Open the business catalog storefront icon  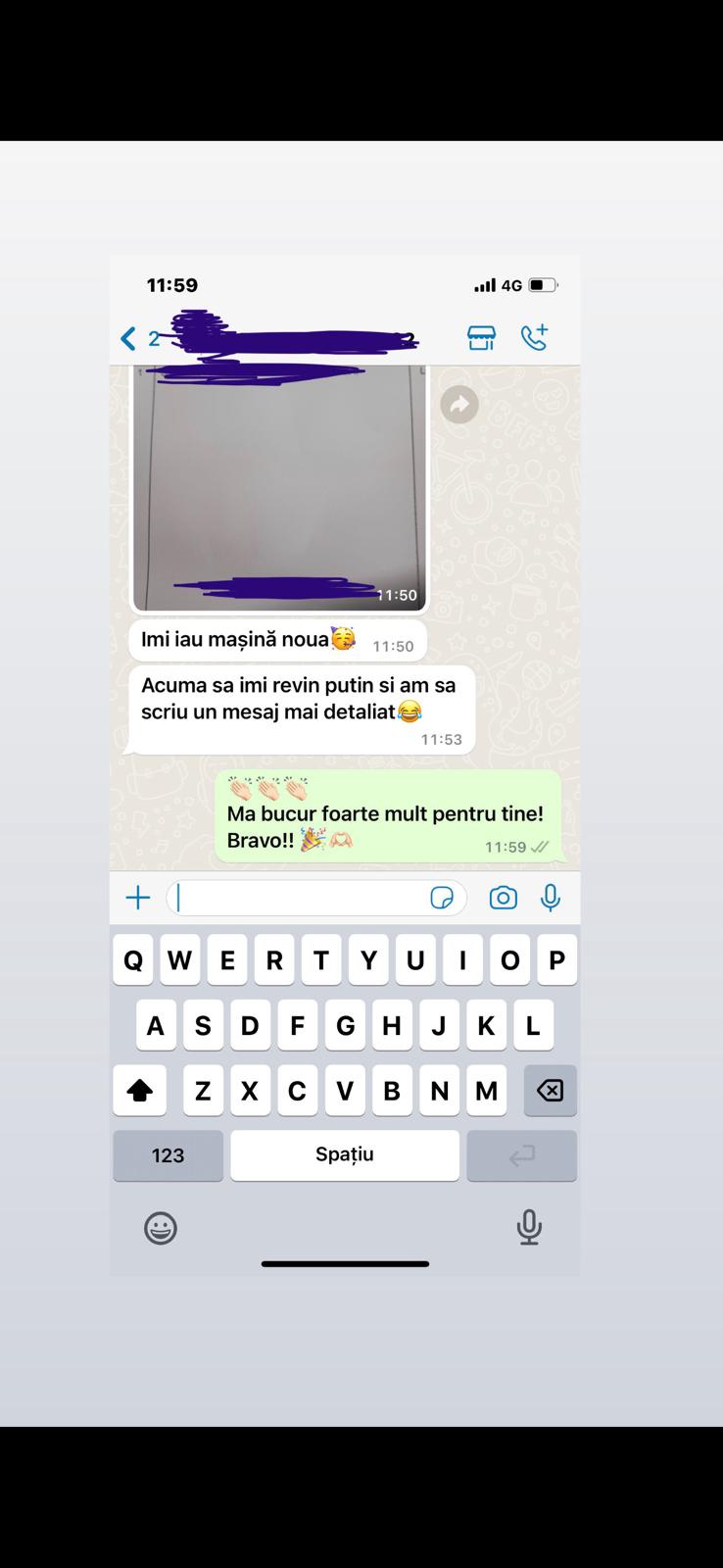tap(481, 338)
